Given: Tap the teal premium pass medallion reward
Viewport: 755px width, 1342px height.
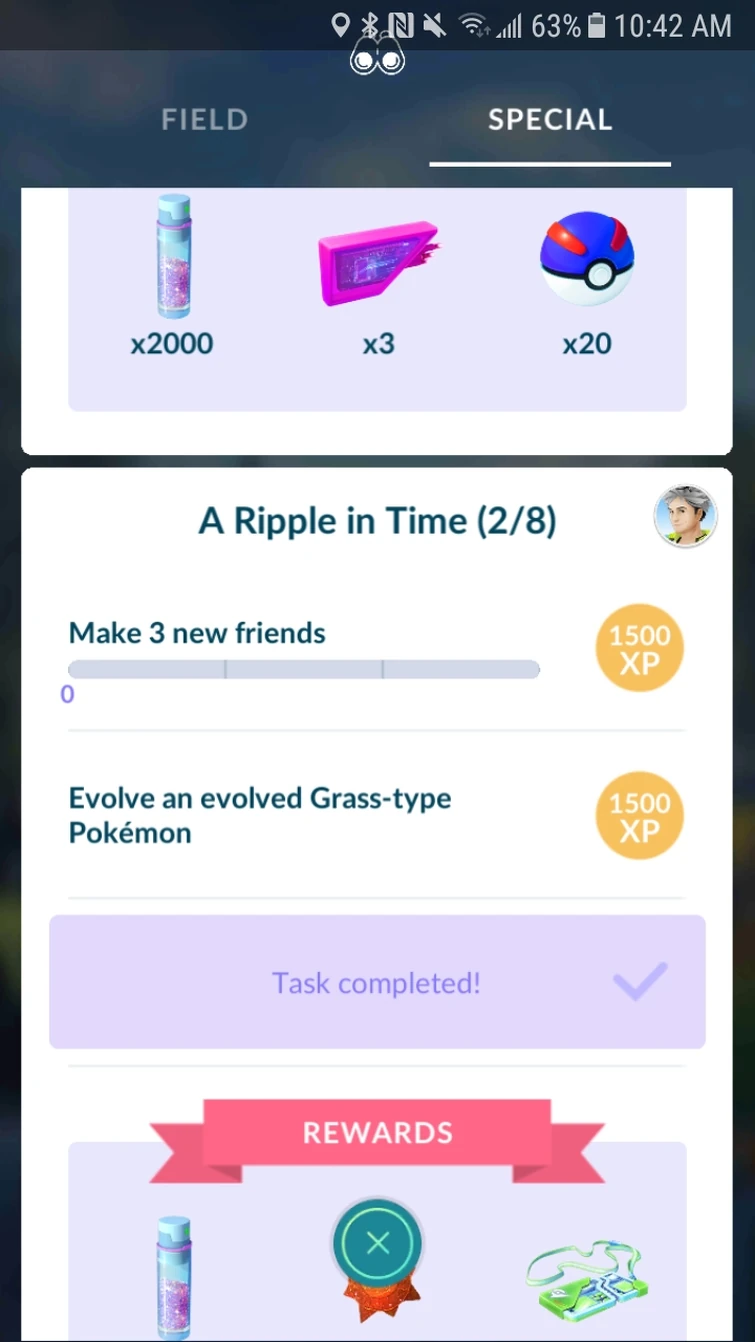Looking at the screenshot, I should (377, 1243).
